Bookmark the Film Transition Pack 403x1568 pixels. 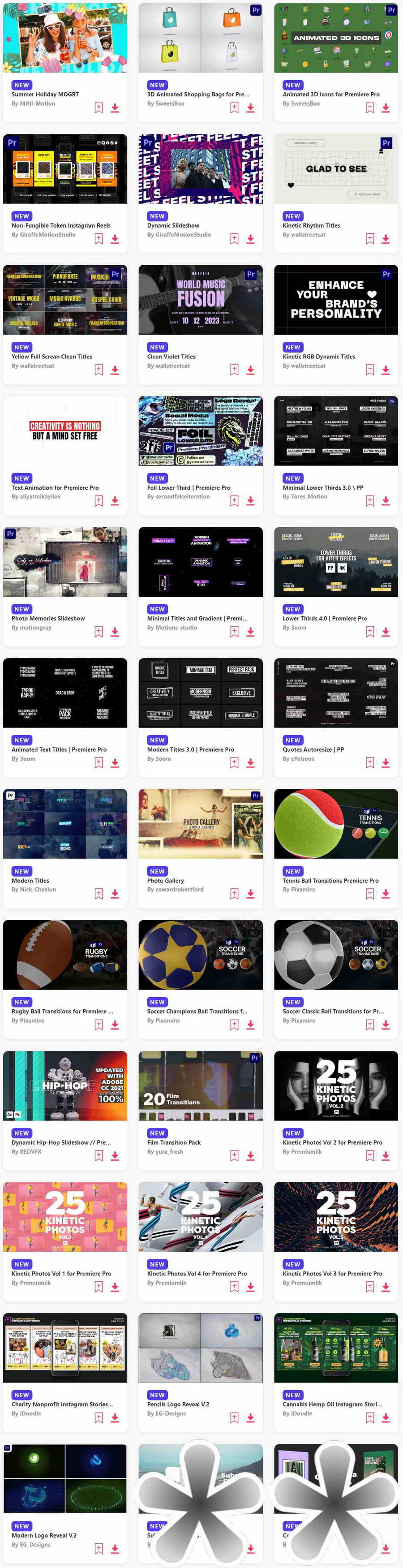pos(234,1155)
